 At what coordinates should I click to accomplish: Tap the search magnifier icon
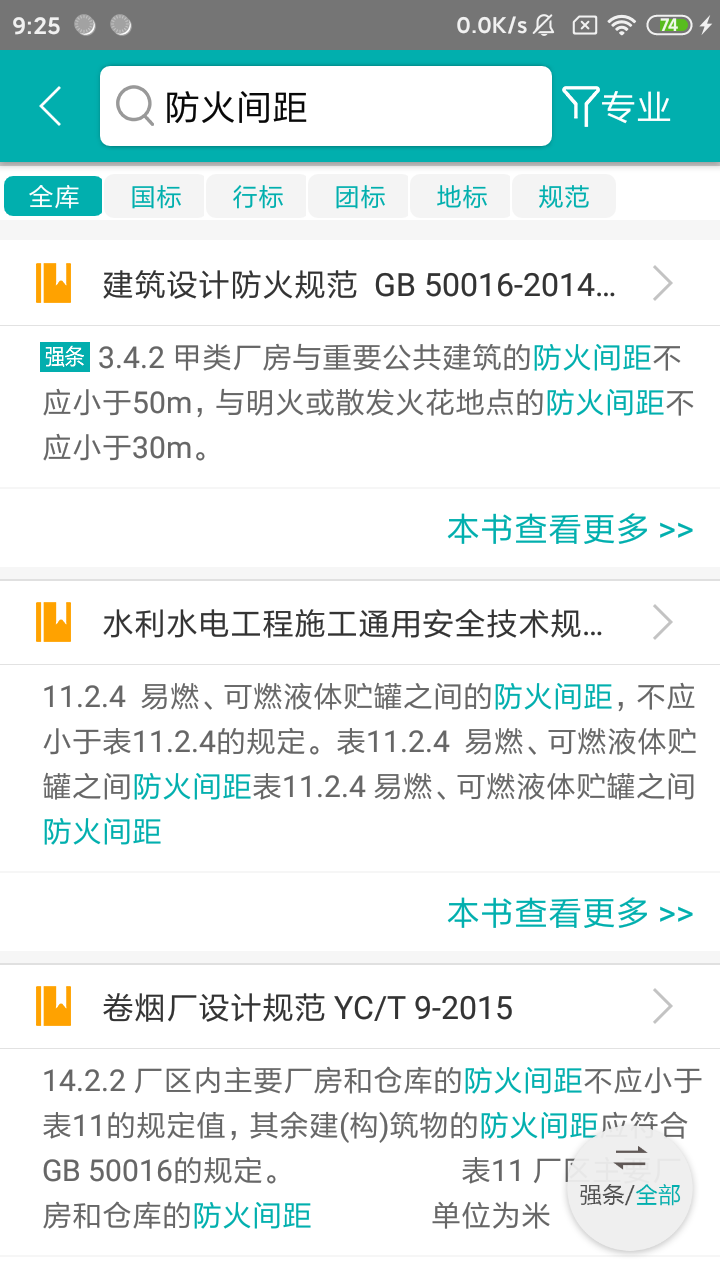coord(134,105)
